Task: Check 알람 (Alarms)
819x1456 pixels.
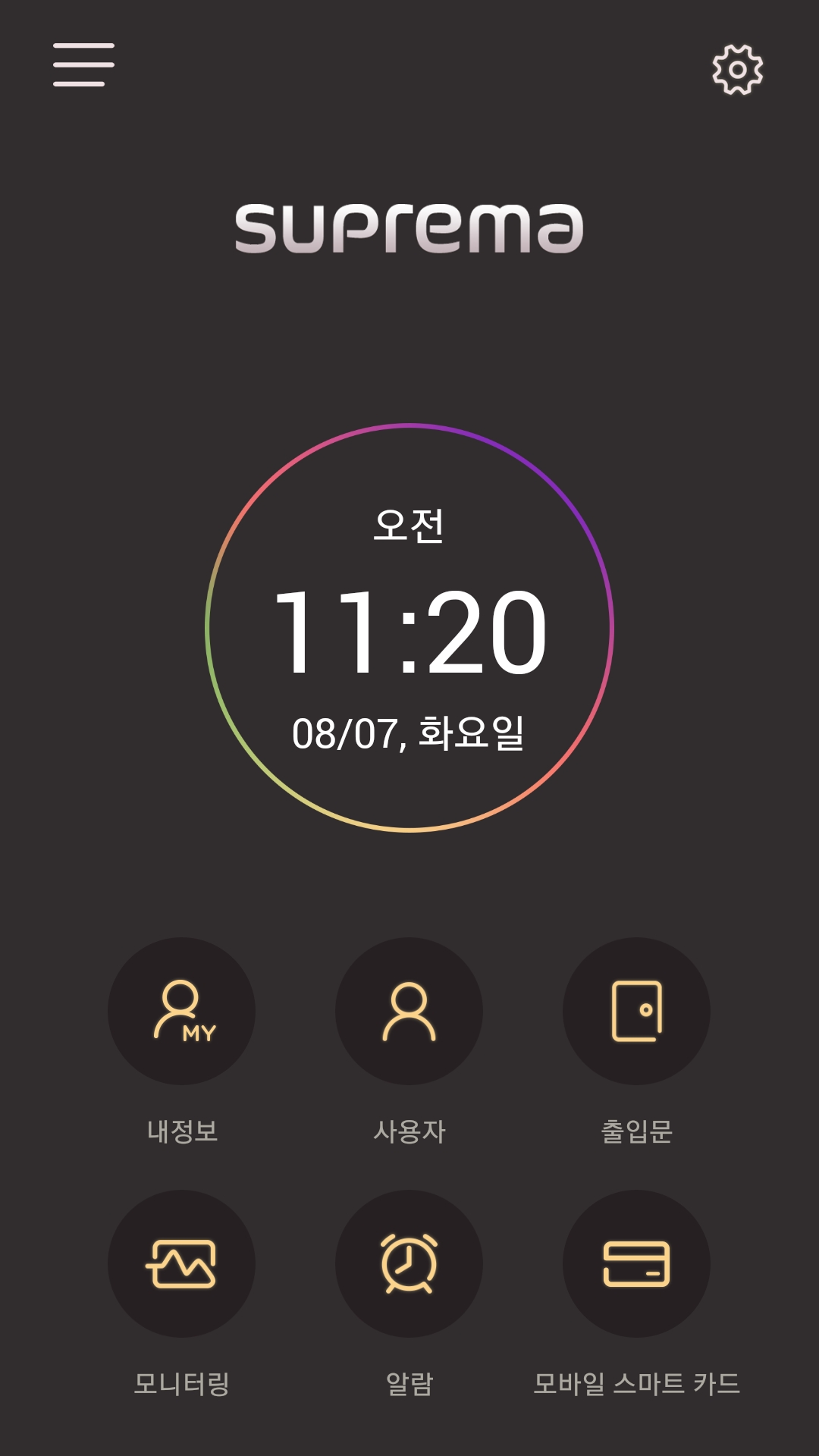Action: pyautogui.click(x=409, y=1263)
